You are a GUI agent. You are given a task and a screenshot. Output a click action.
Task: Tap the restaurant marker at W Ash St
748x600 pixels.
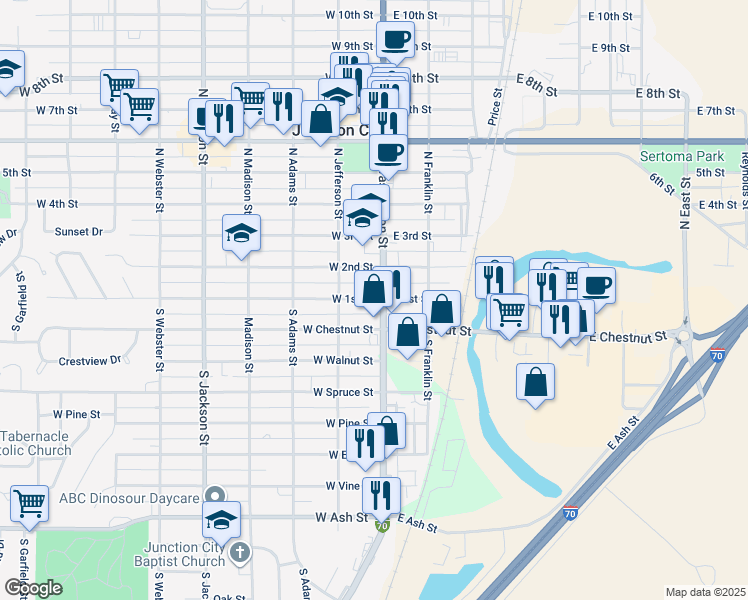[x=381, y=495]
